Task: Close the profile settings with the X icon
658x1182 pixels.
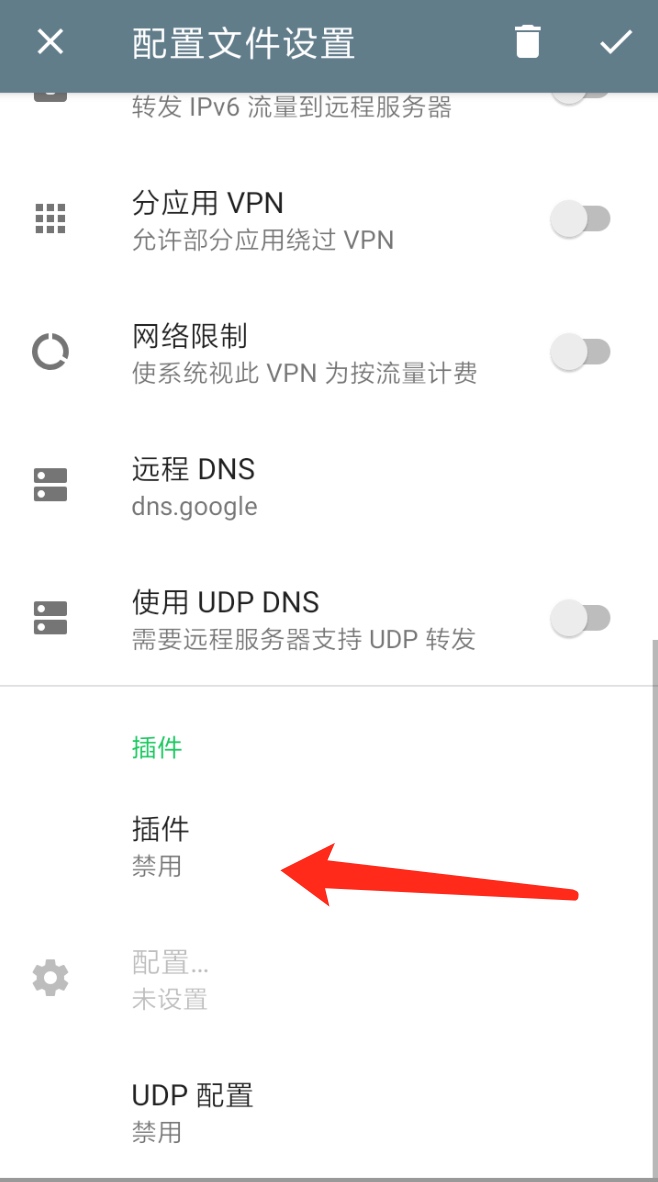Action: click(x=50, y=42)
